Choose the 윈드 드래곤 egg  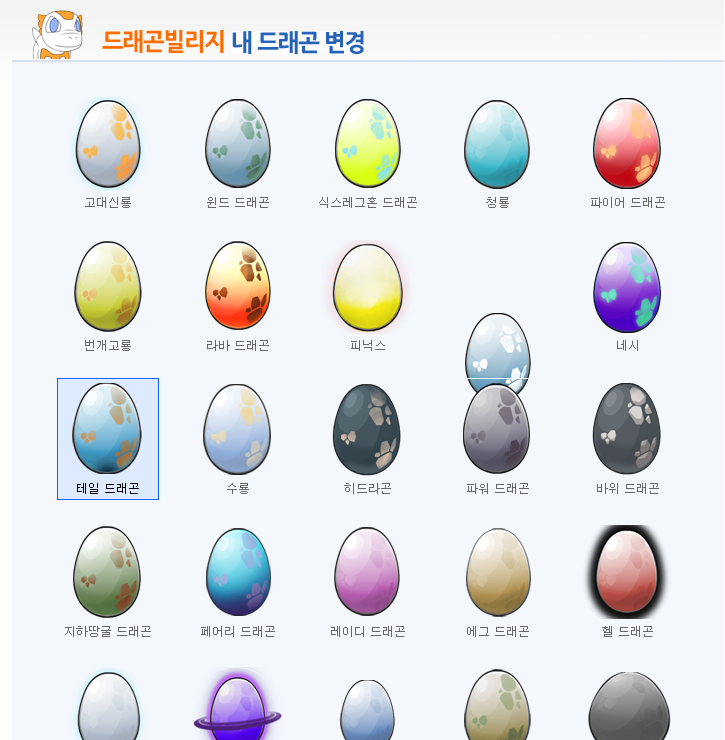pyautogui.click(x=238, y=145)
